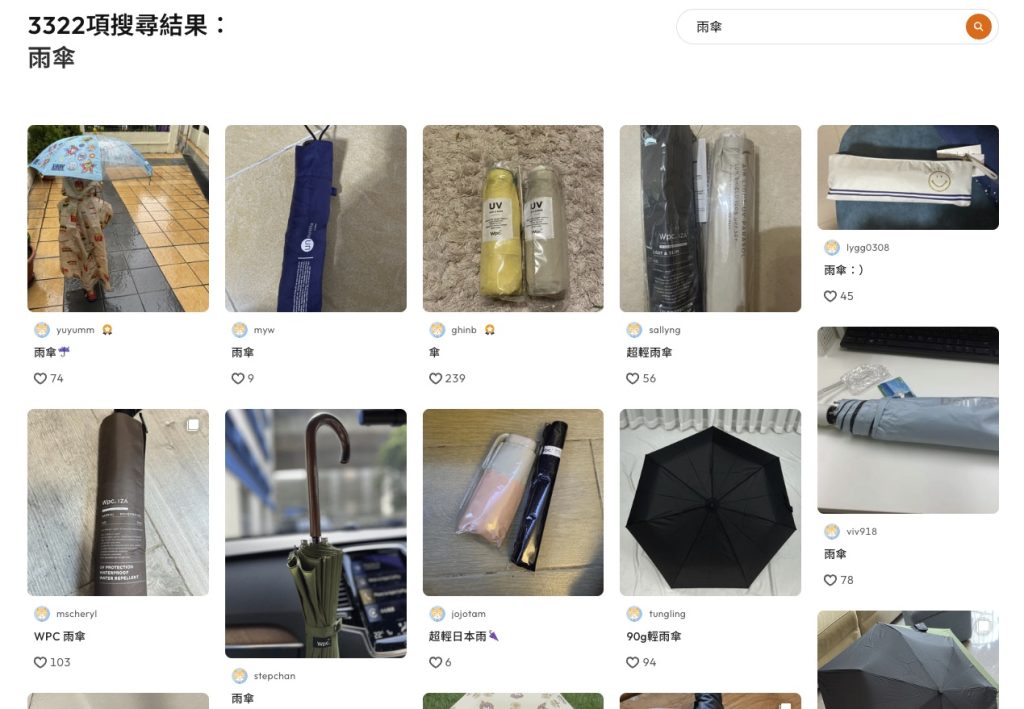Like viv918's 雨傘 post

click(x=830, y=581)
